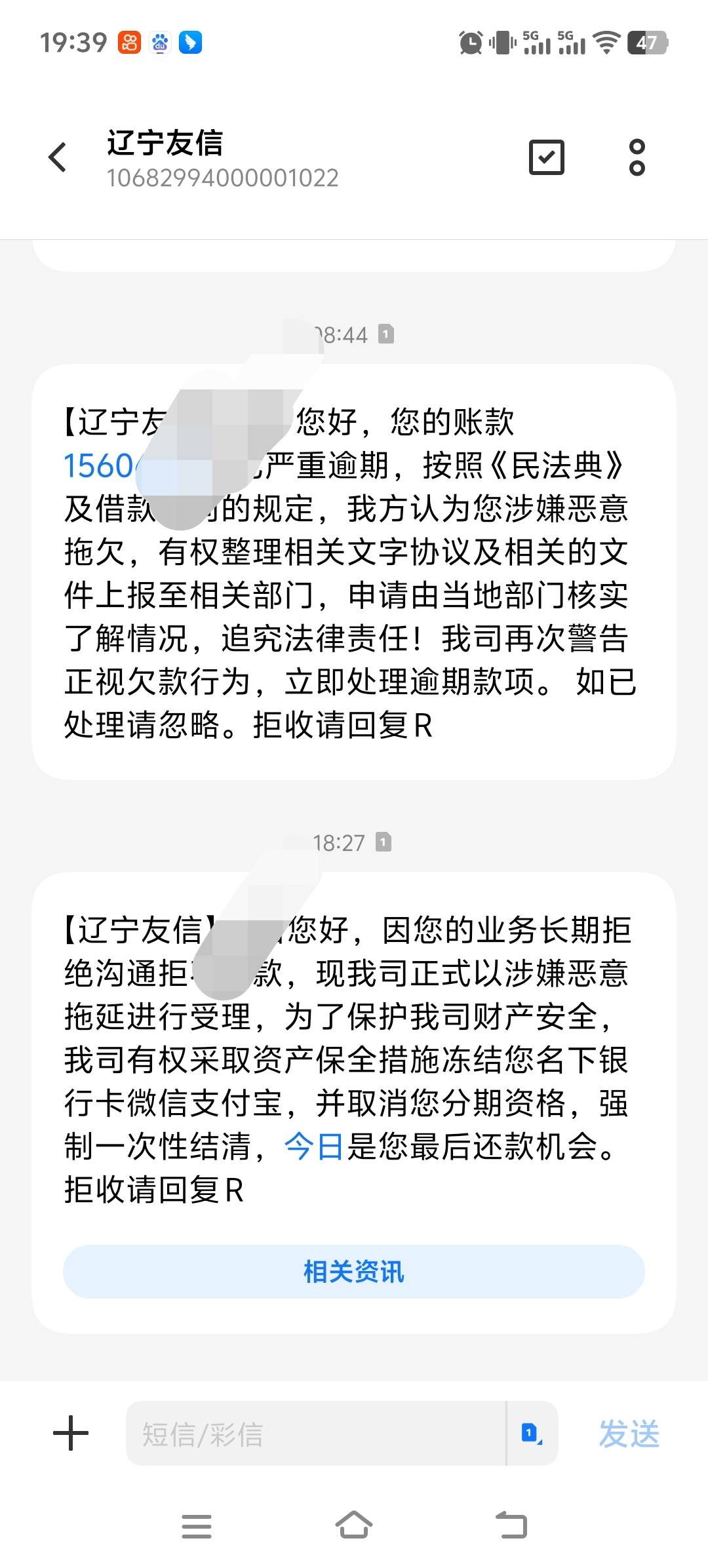Switch the SIM card selector beside input

[x=532, y=1434]
